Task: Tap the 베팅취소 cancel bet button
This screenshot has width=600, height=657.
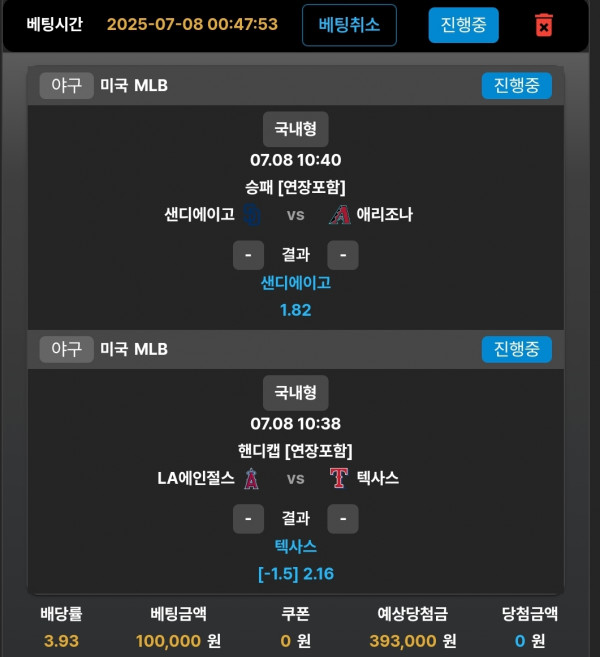Action: (349, 25)
